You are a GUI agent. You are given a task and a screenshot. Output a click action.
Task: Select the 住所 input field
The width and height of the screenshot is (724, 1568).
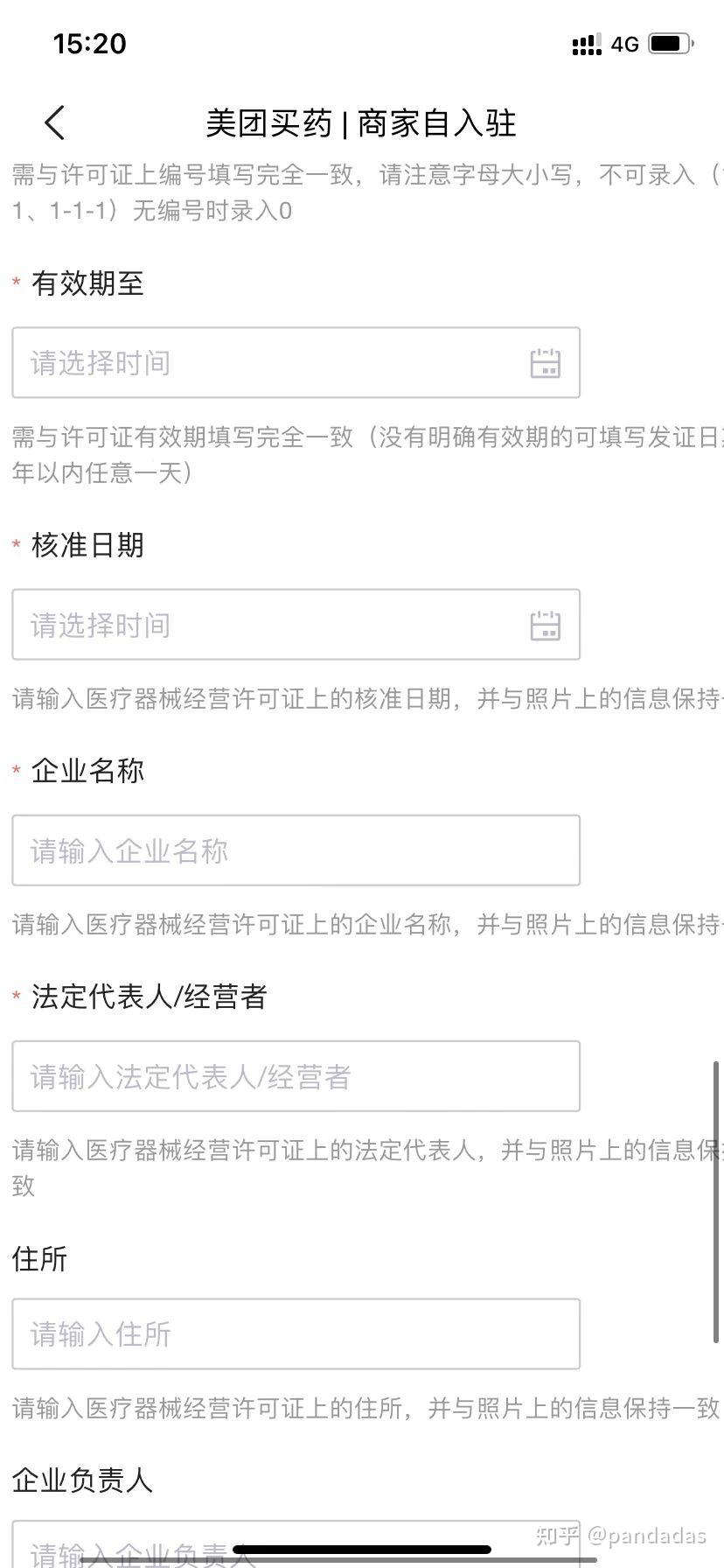point(296,1333)
